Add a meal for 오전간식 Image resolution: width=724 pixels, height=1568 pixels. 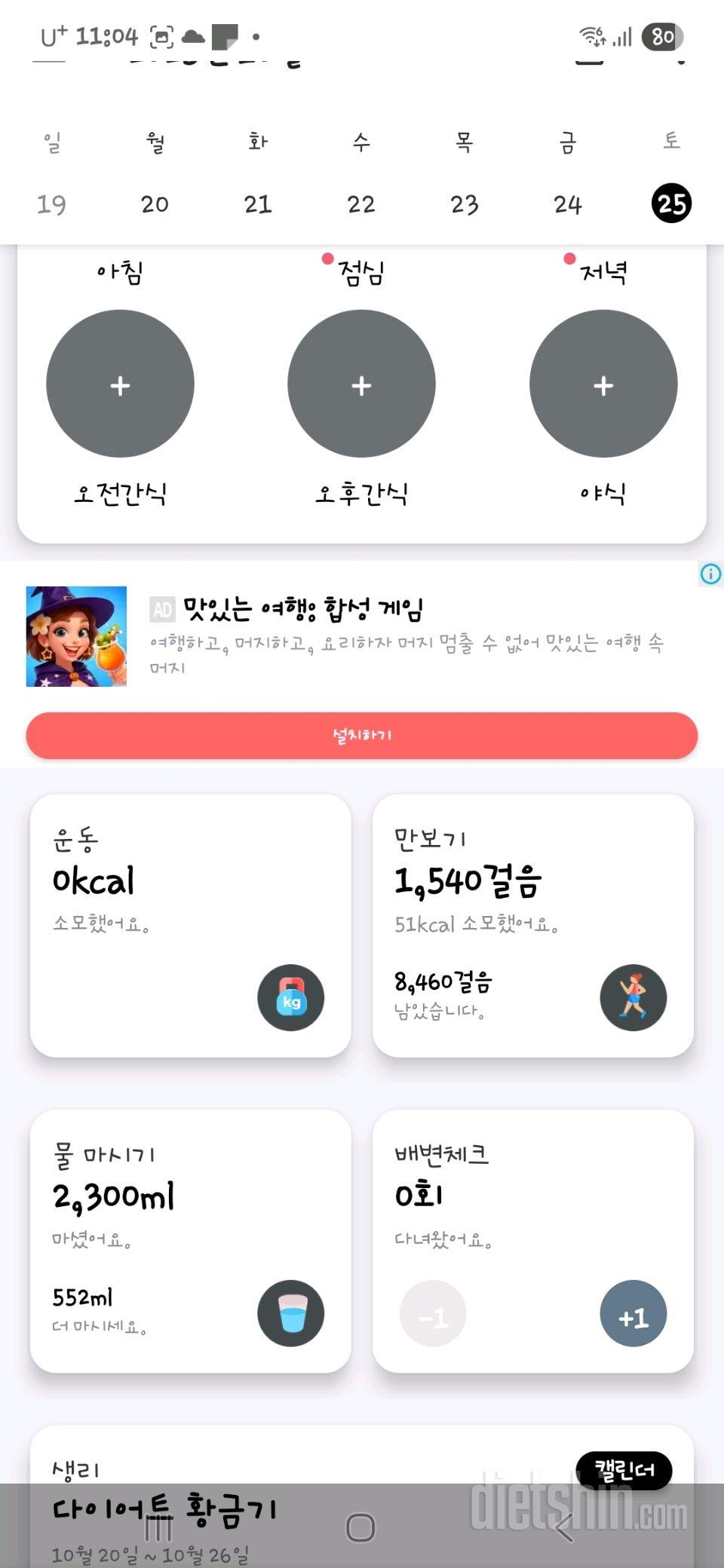coord(120,384)
